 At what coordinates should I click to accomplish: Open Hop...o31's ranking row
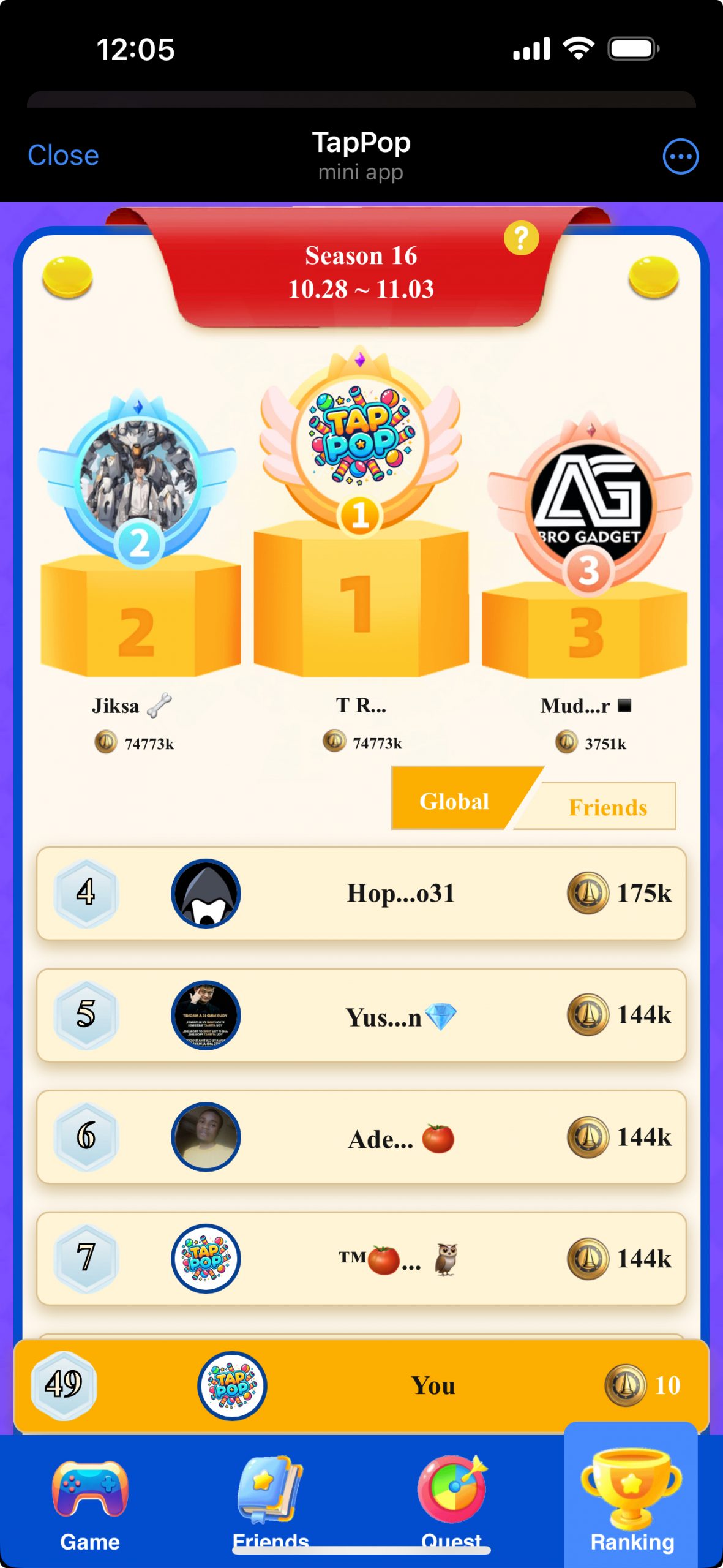361,894
